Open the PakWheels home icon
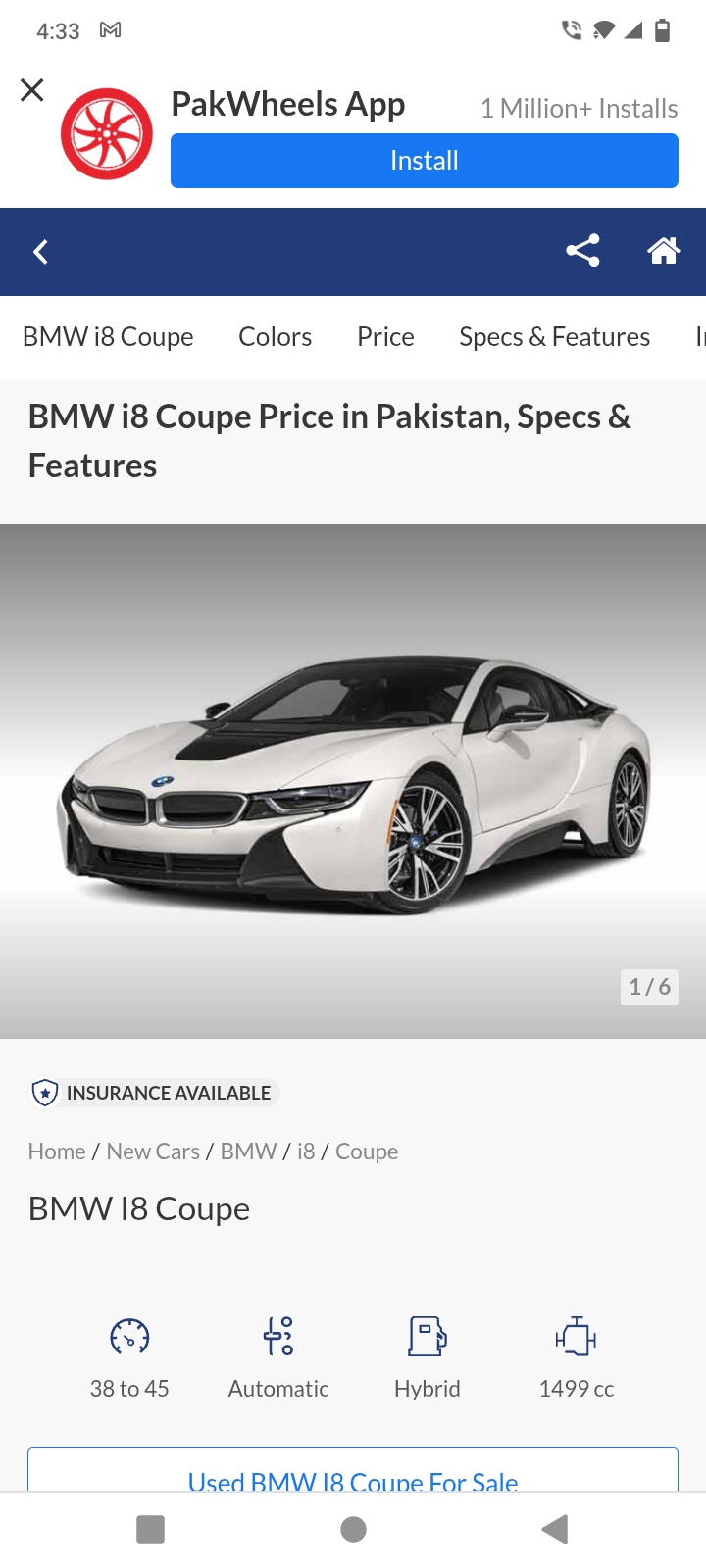The width and height of the screenshot is (706, 1568). pos(663,251)
